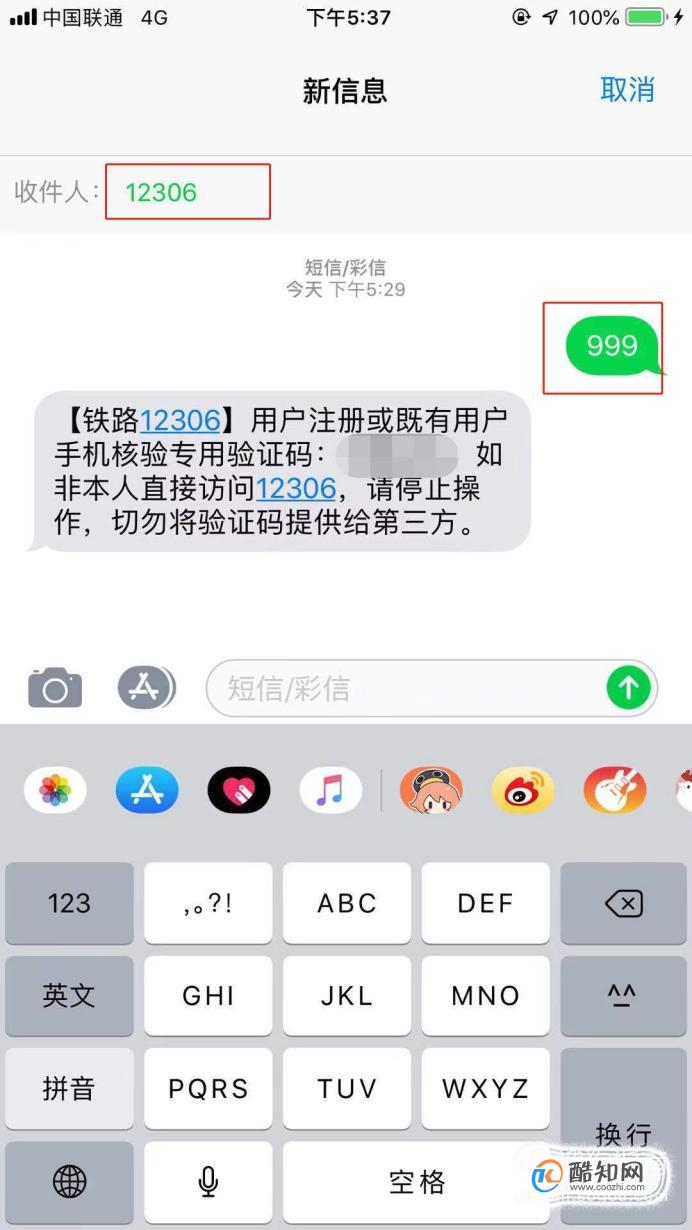Open GarageBand in the app strip
The image size is (692, 1230).
pyautogui.click(x=614, y=792)
